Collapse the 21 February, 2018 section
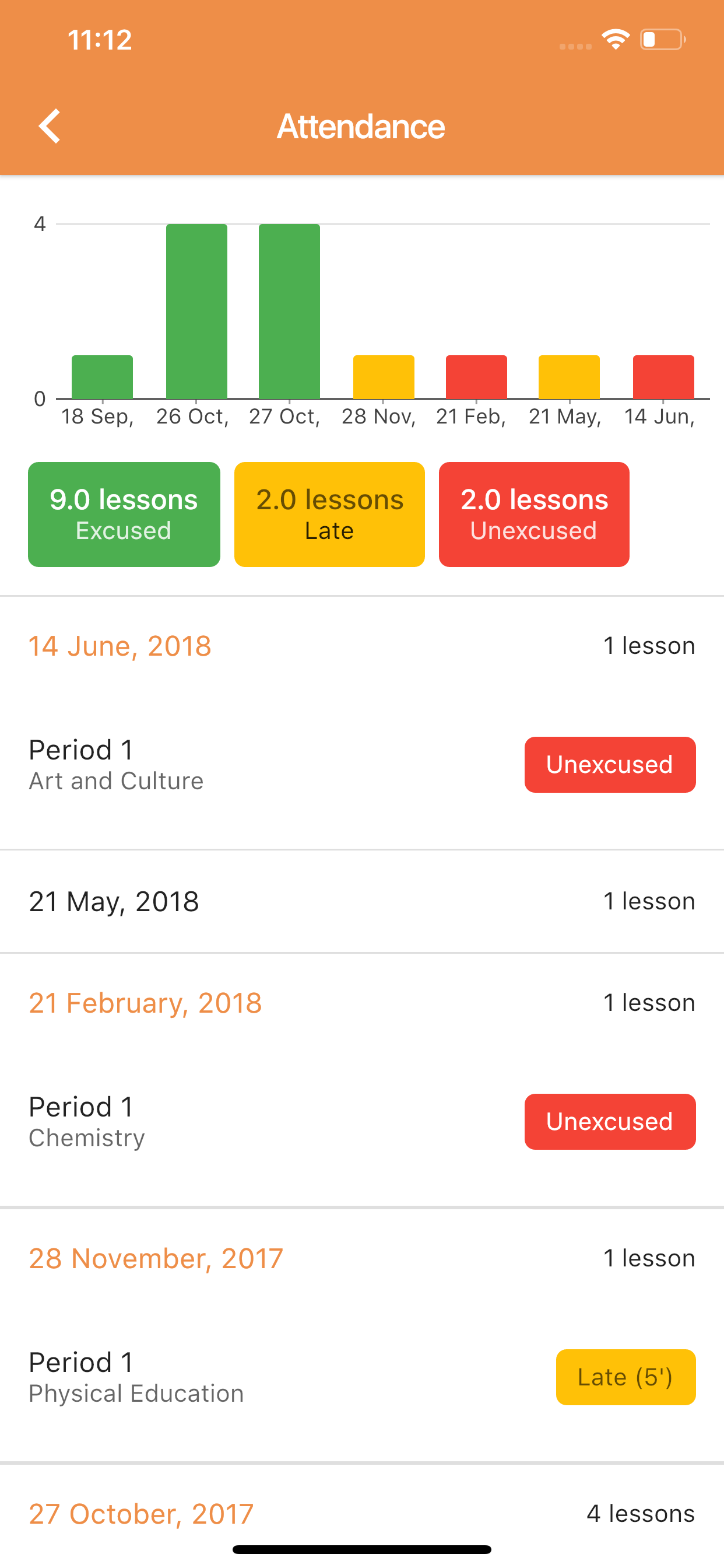 (x=362, y=1003)
